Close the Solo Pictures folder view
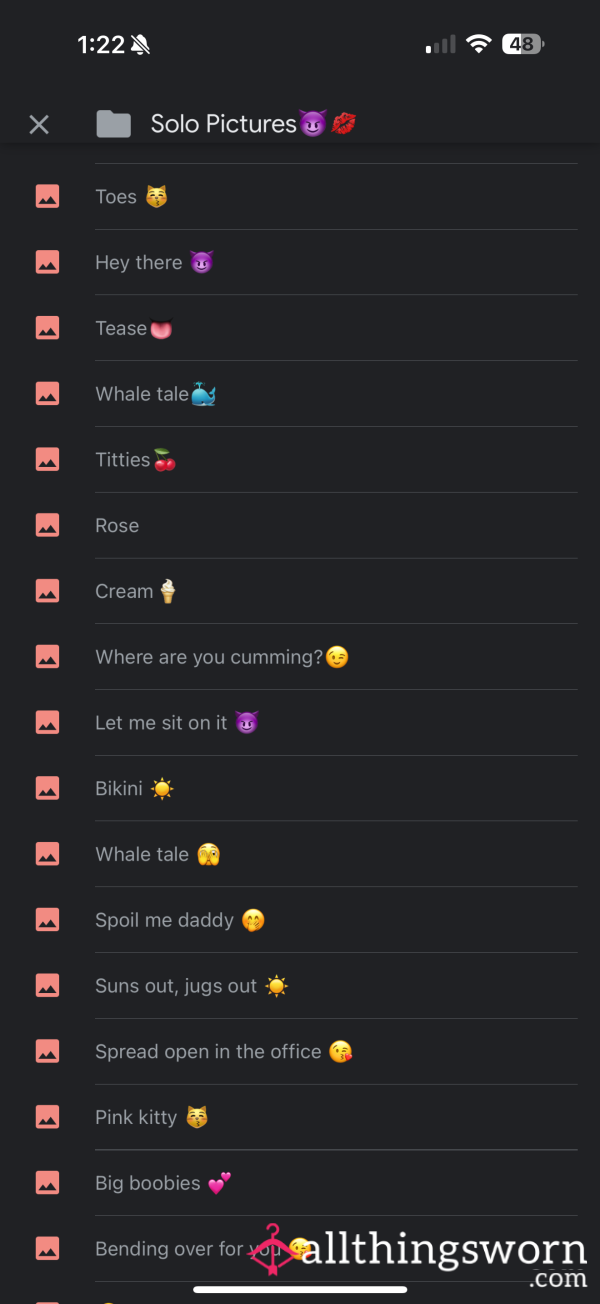 tap(39, 124)
